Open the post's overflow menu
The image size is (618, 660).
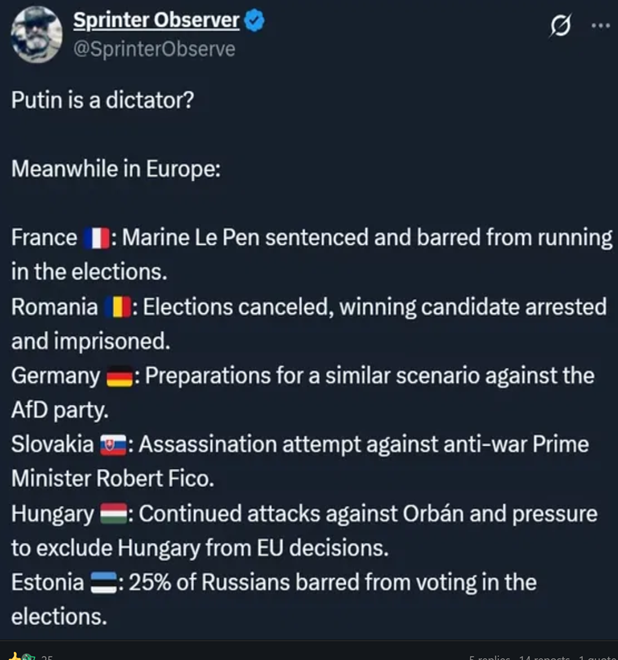pyautogui.click(x=600, y=25)
